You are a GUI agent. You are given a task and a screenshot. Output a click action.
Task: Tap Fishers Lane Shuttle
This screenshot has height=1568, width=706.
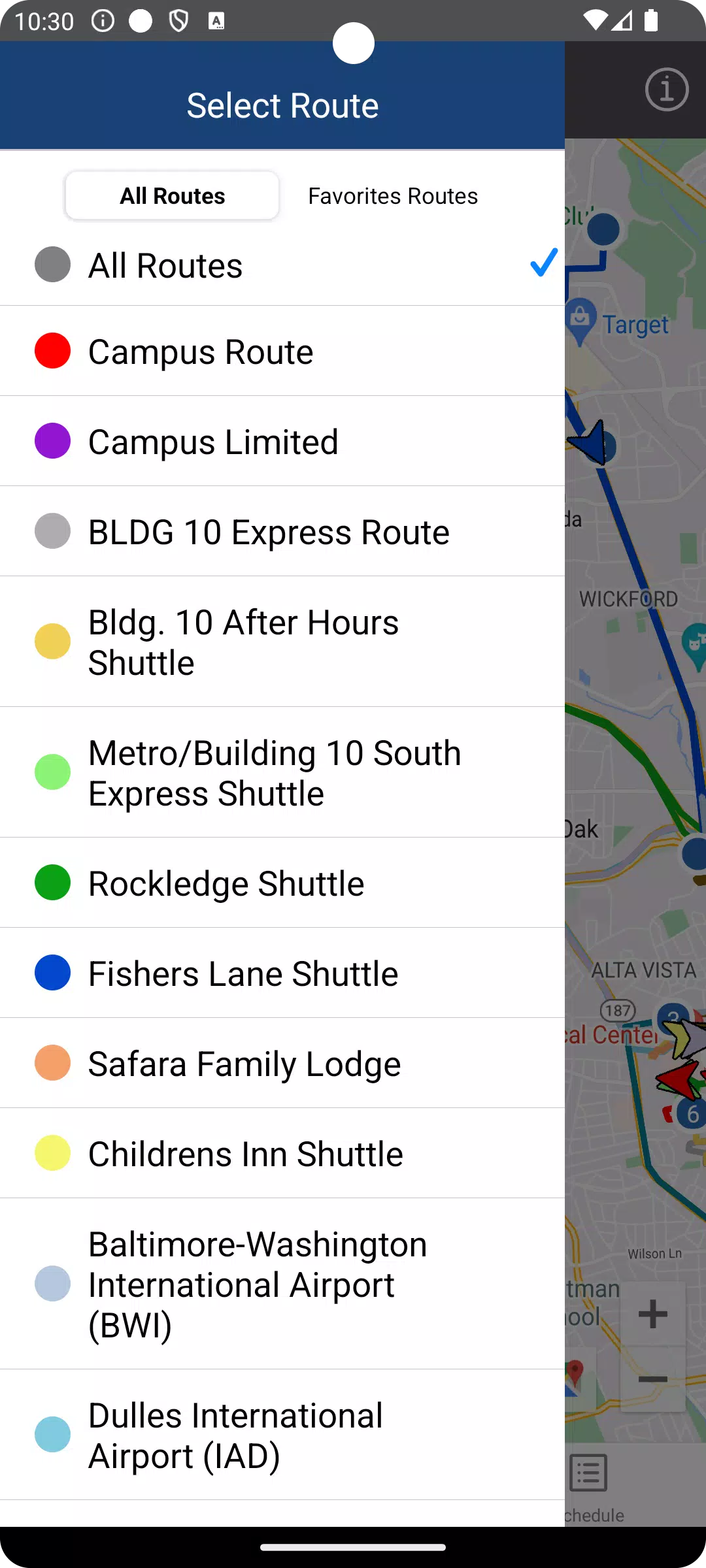[x=282, y=973]
